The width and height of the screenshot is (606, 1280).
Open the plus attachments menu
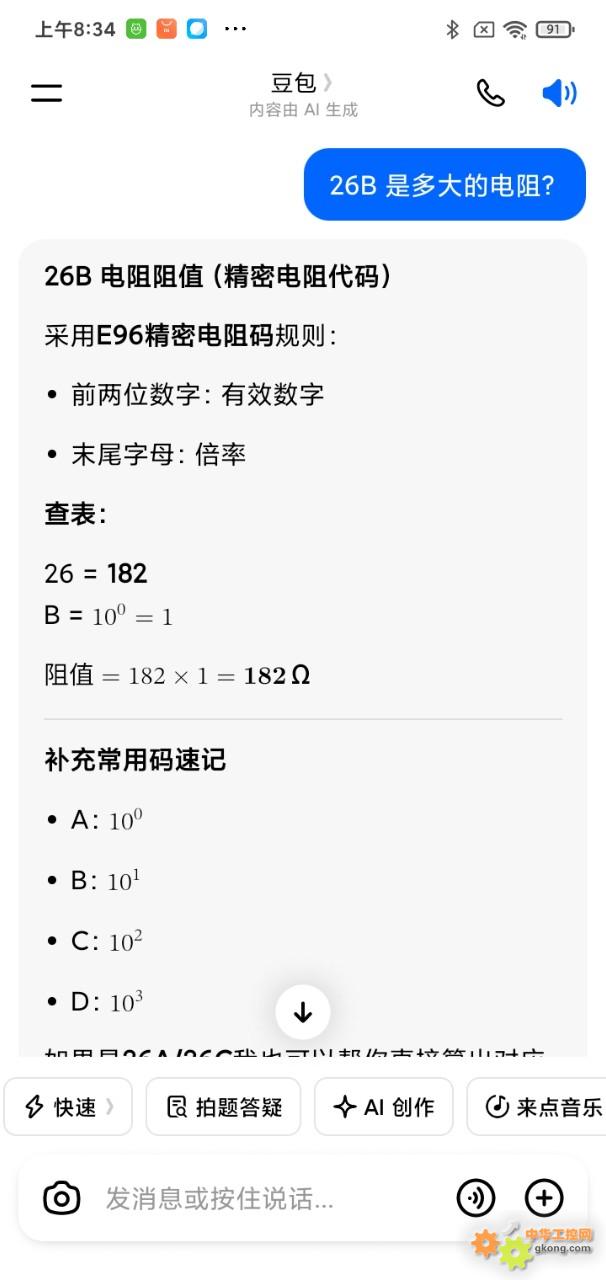[544, 1197]
